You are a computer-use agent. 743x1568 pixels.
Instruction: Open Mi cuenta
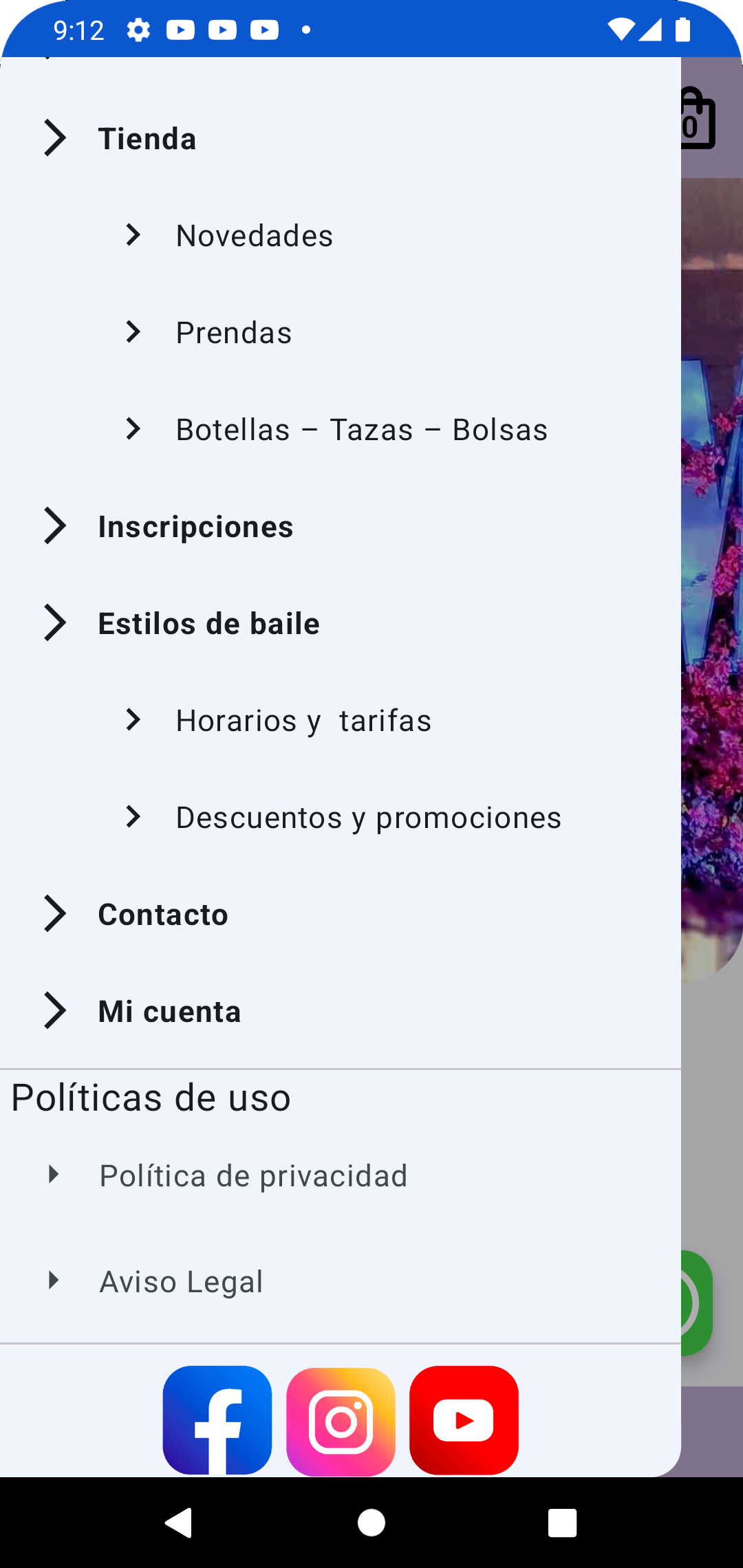169,1012
